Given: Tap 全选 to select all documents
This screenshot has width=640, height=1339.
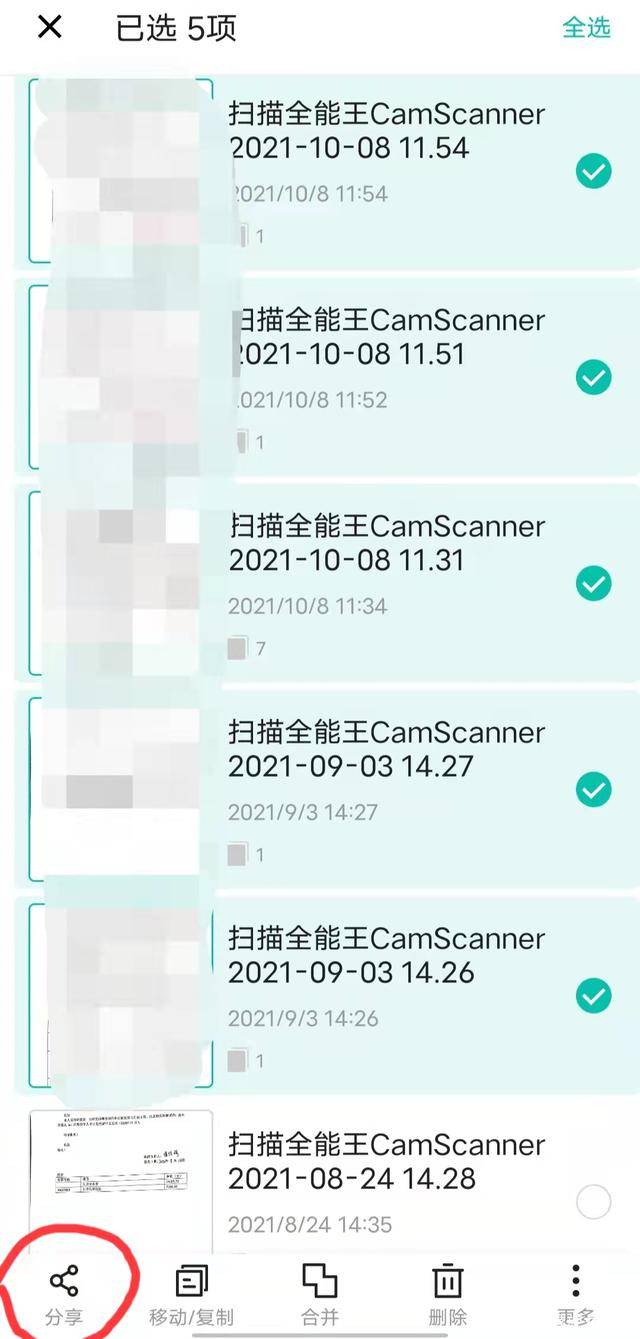Looking at the screenshot, I should tap(586, 28).
